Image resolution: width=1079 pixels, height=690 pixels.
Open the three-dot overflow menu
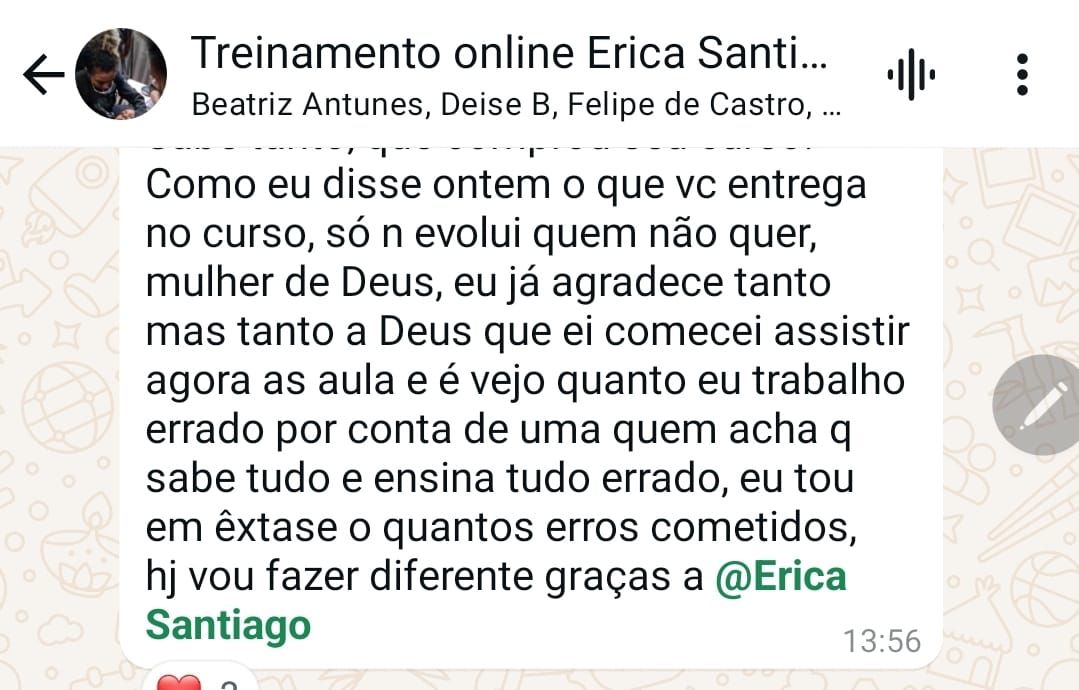coord(1021,75)
